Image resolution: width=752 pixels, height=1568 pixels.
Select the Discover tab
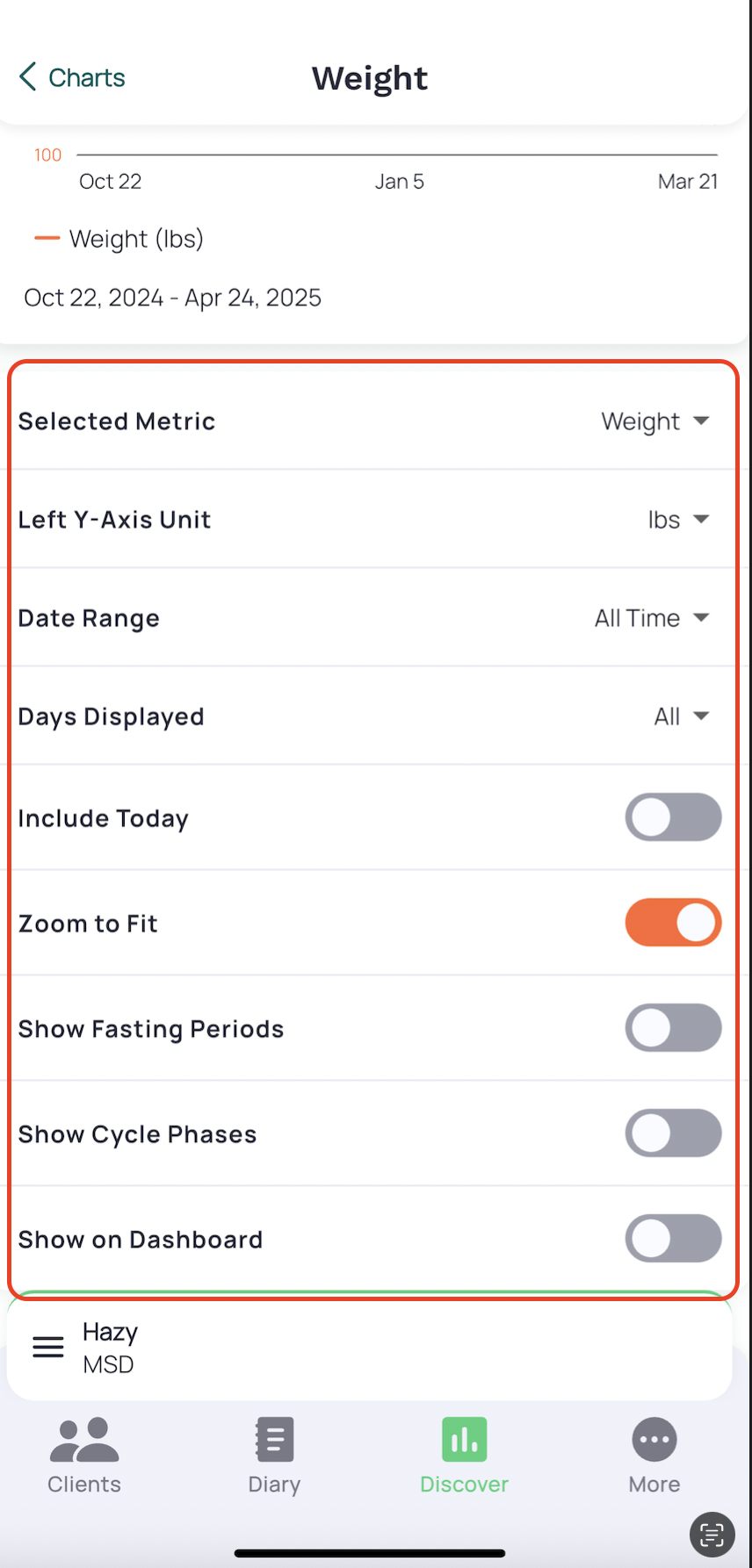click(x=464, y=1455)
